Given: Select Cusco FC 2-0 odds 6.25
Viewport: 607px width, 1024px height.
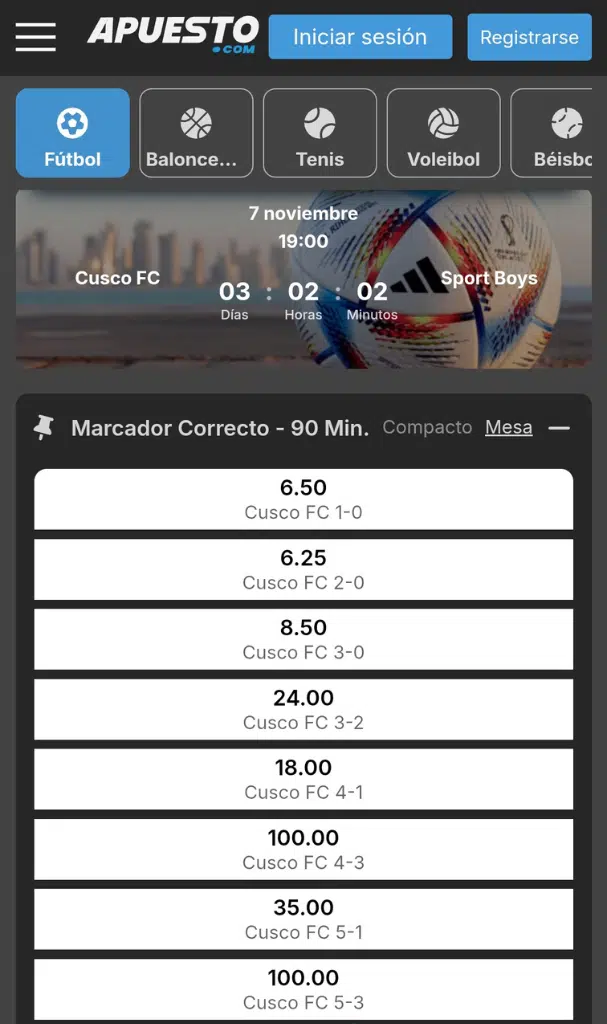Looking at the screenshot, I should click(x=303, y=569).
